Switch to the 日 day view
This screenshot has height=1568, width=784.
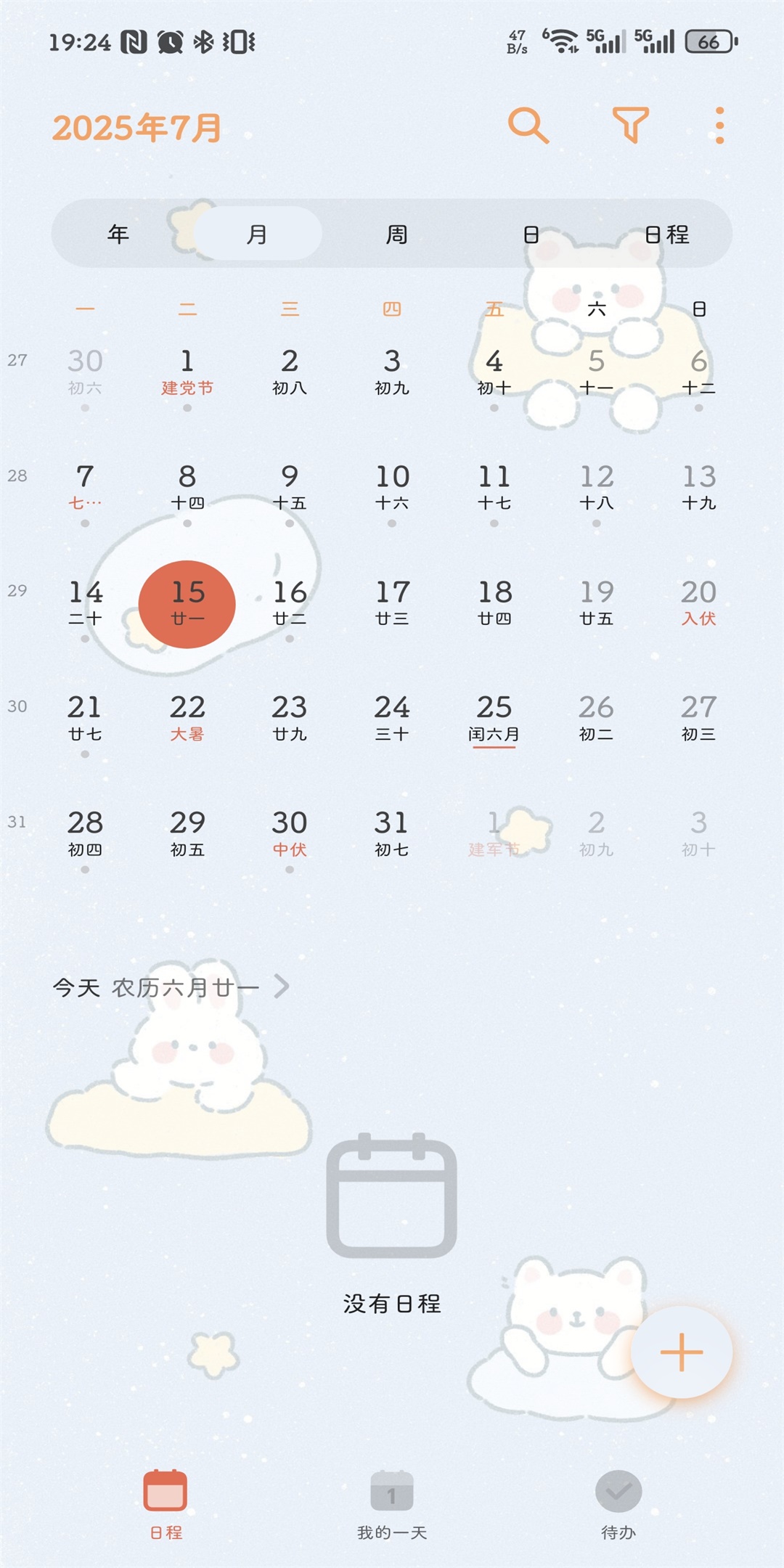[531, 234]
